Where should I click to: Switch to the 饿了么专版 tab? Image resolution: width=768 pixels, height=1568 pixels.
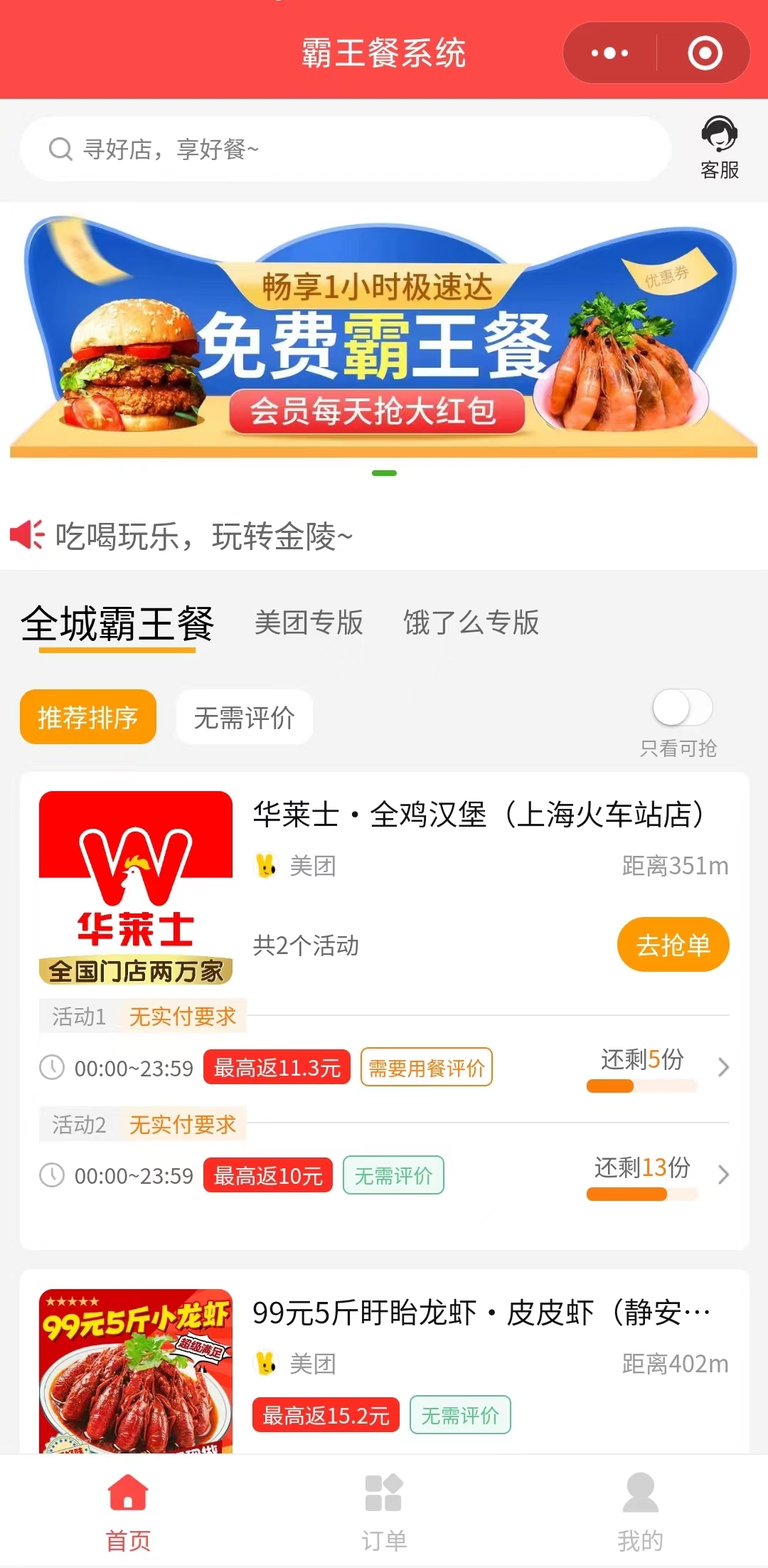[x=471, y=623]
